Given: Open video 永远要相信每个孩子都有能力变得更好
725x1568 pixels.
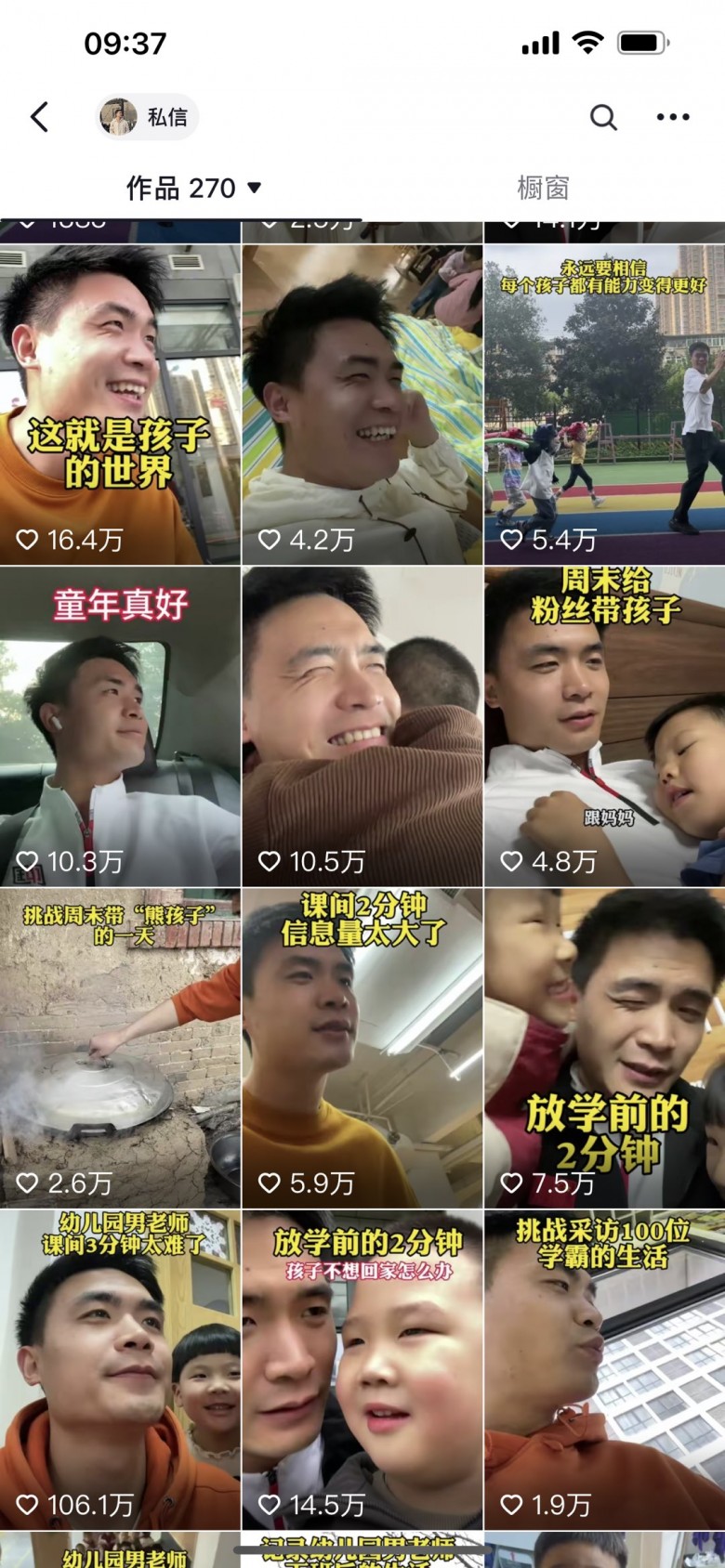Looking at the screenshot, I should click(x=604, y=404).
